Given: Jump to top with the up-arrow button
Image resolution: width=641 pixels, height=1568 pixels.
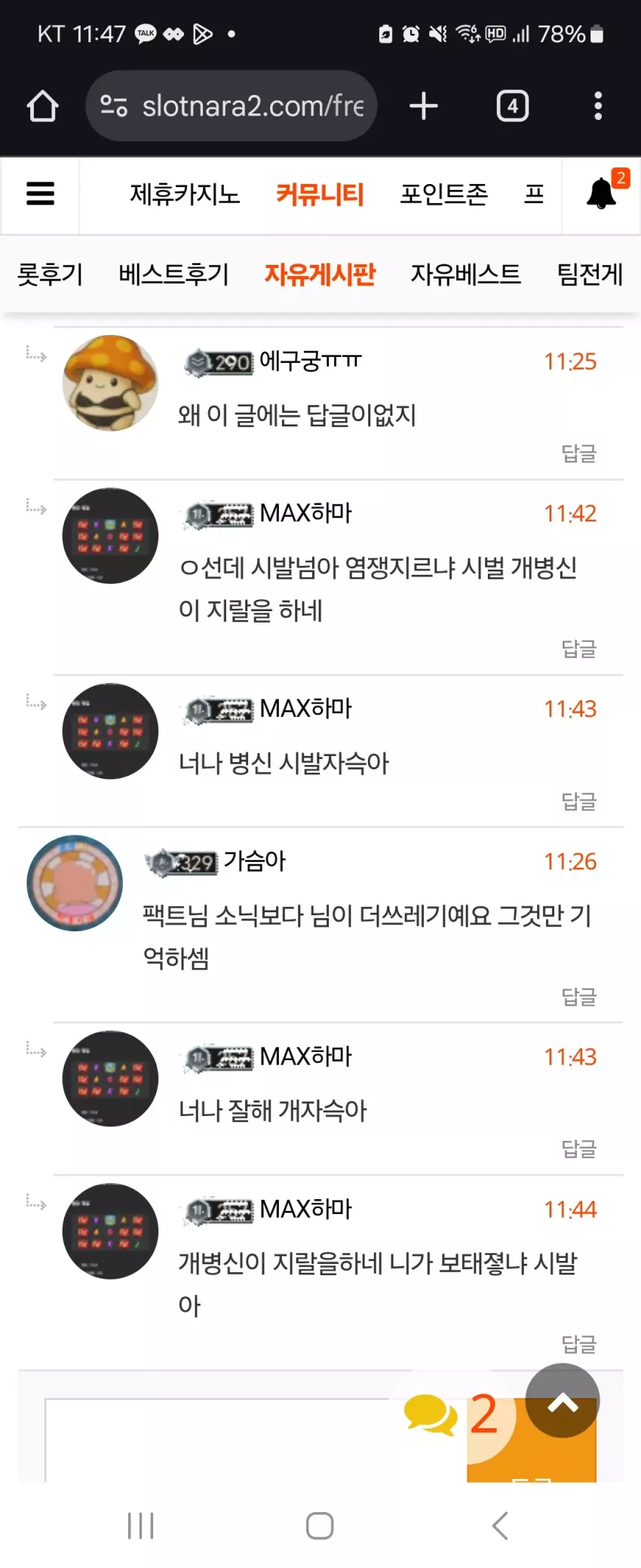Looking at the screenshot, I should click(x=563, y=1400).
